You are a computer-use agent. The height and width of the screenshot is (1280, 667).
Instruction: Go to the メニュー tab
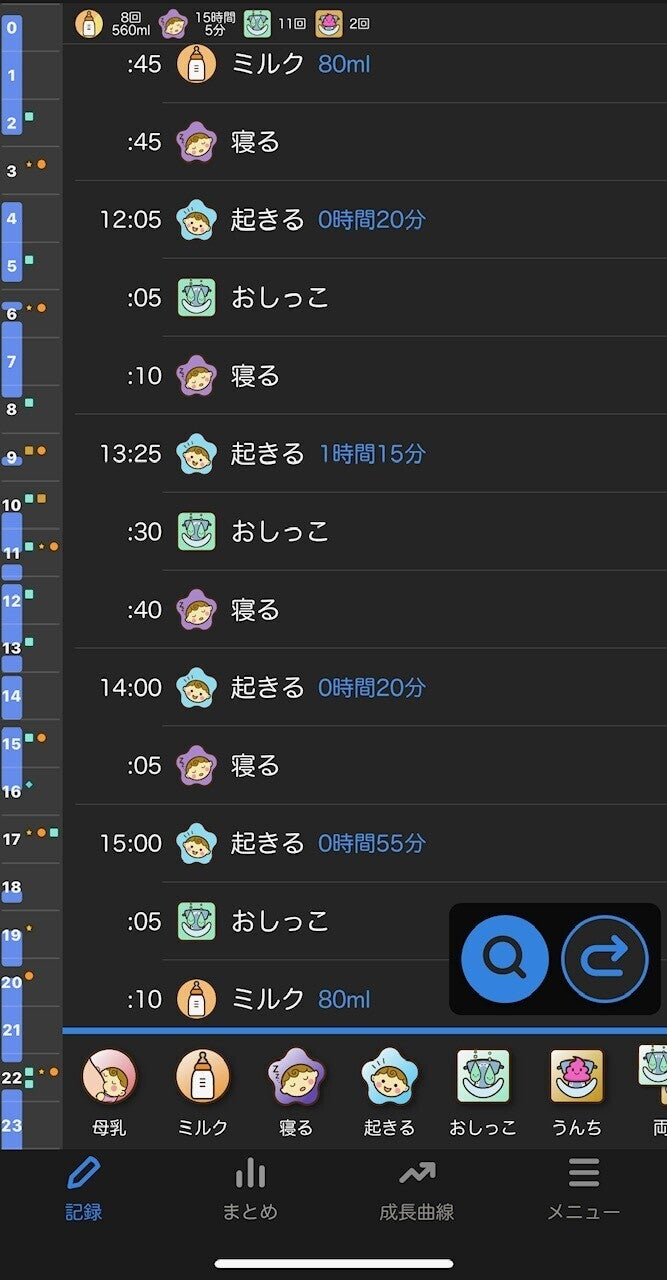[583, 1189]
